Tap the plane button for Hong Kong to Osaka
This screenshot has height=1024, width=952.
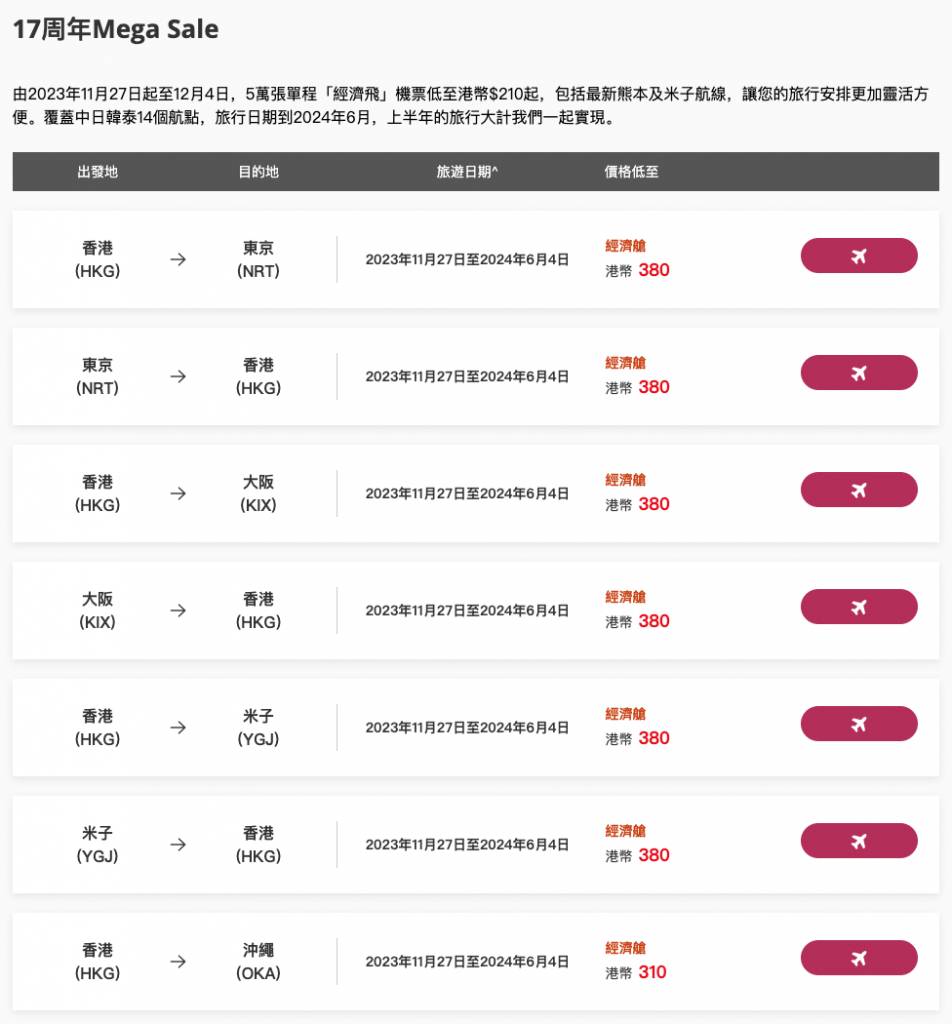(x=858, y=490)
